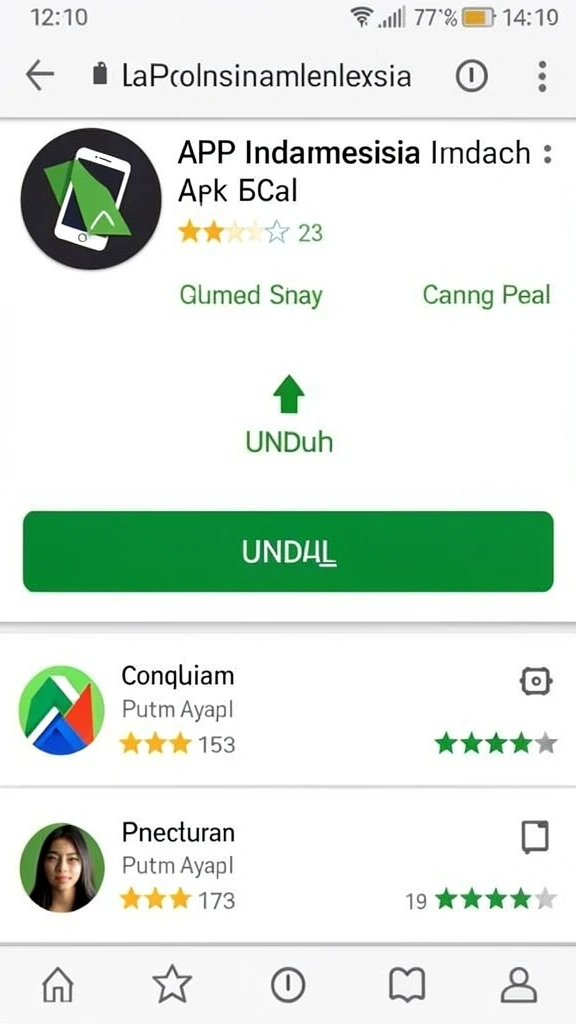576x1024 pixels.
Task: Tap the square icon beside Conqluiam
Action: point(536,682)
